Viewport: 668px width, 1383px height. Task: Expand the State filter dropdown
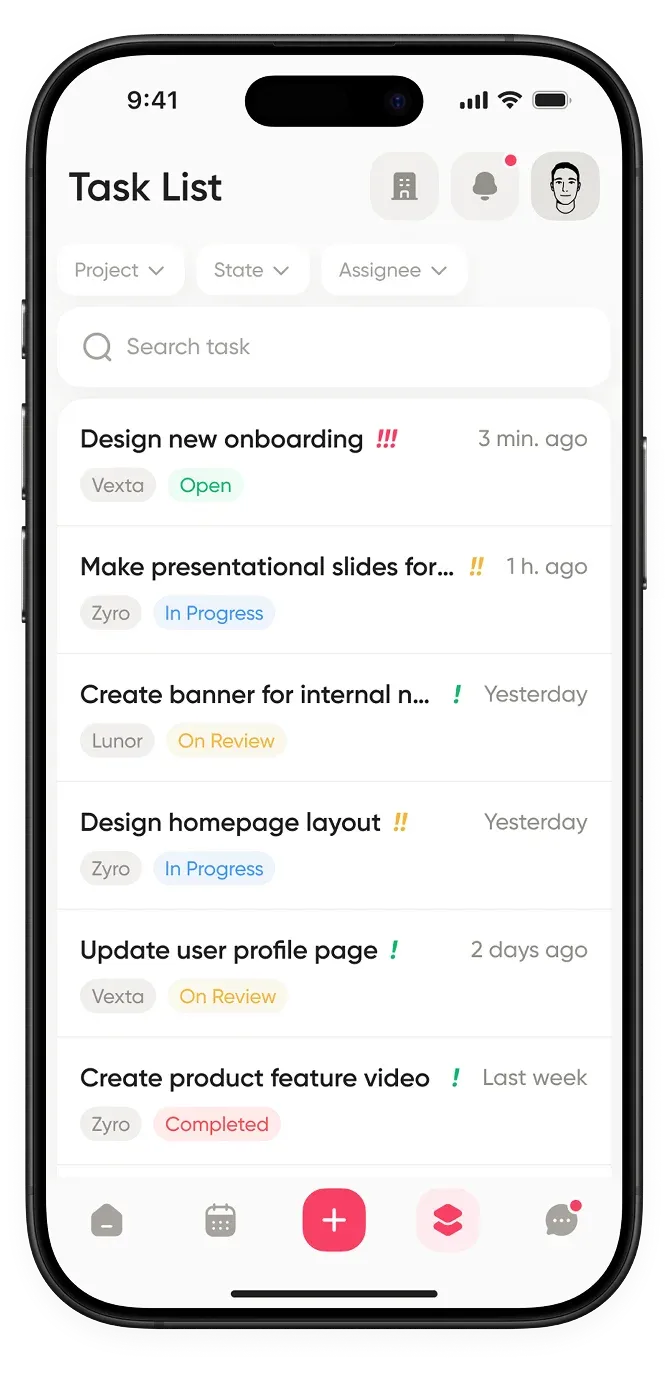(252, 270)
